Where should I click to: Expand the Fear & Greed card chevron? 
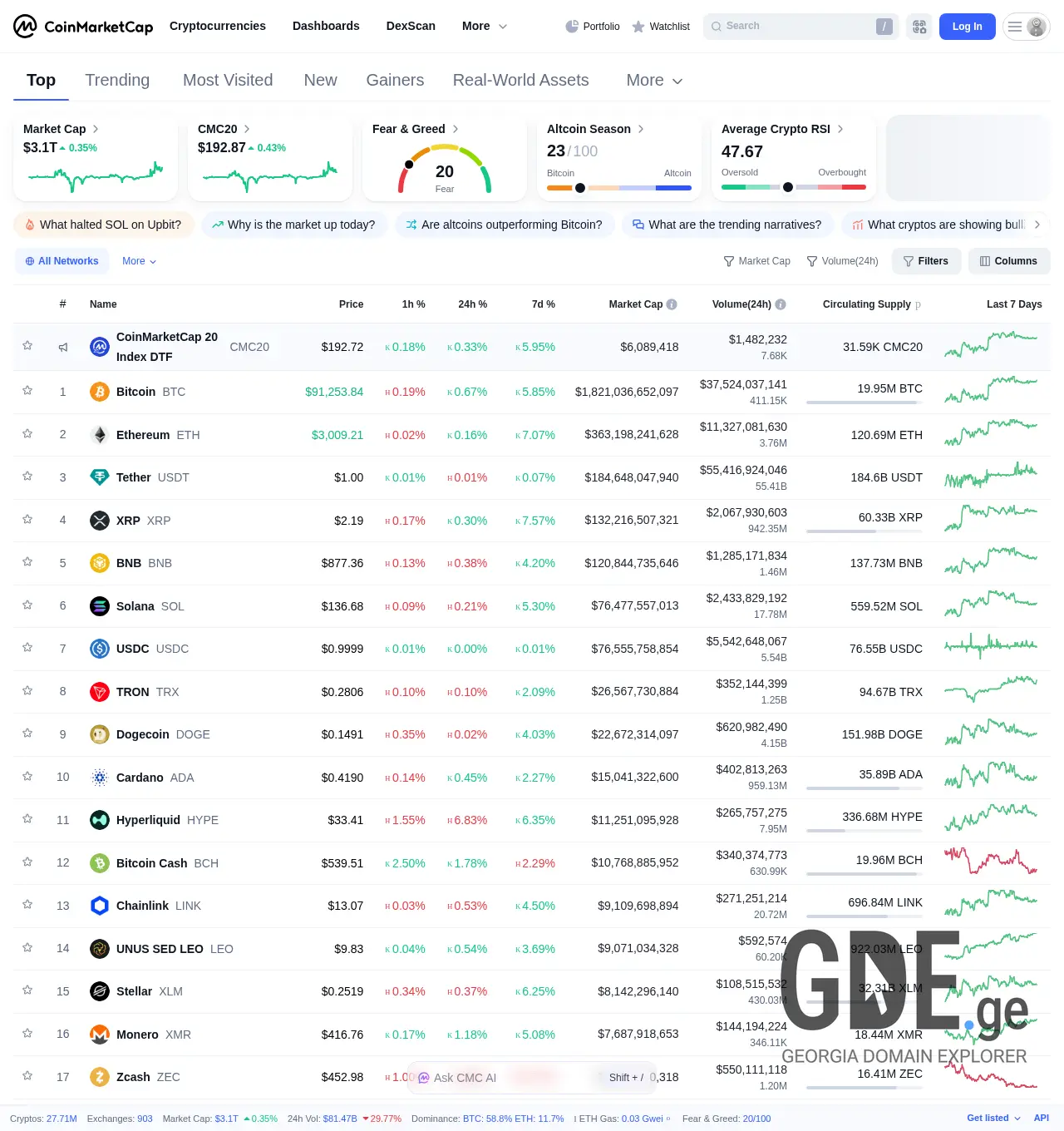(456, 129)
